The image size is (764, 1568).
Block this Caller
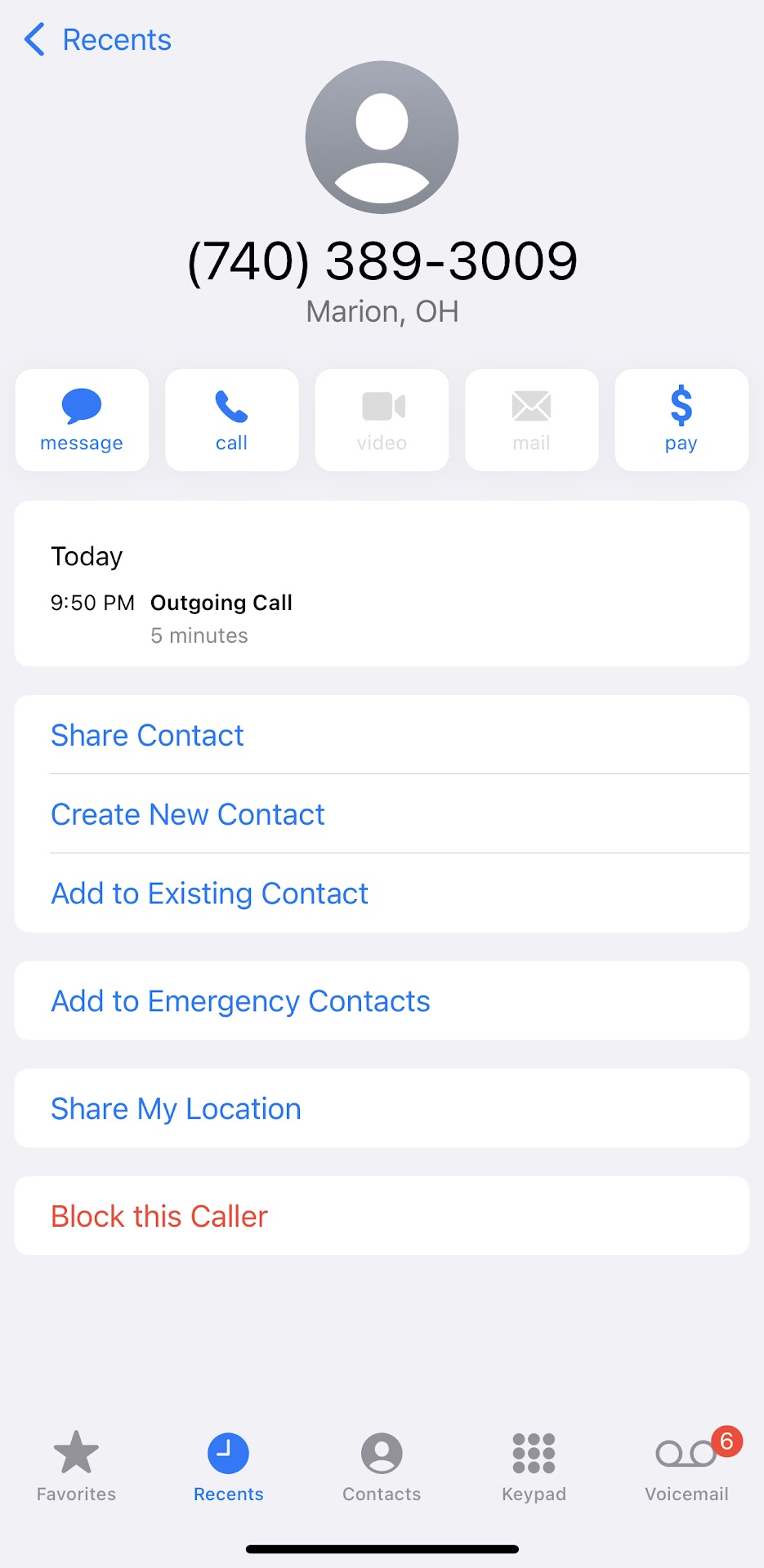[159, 1217]
